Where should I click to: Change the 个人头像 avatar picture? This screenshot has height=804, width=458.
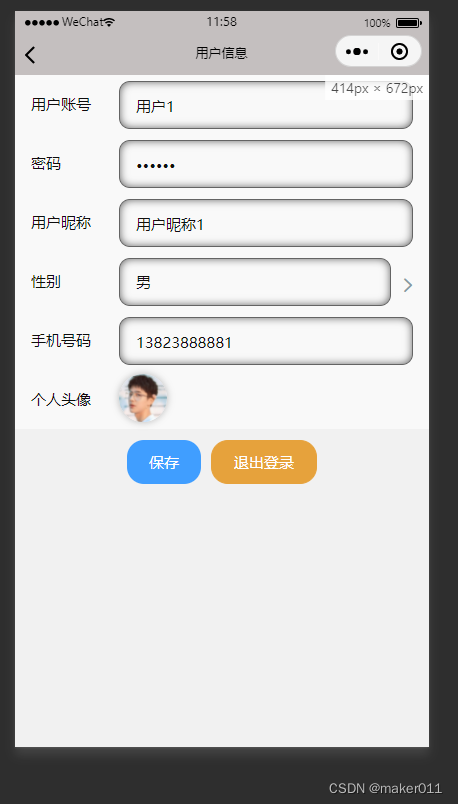143,398
